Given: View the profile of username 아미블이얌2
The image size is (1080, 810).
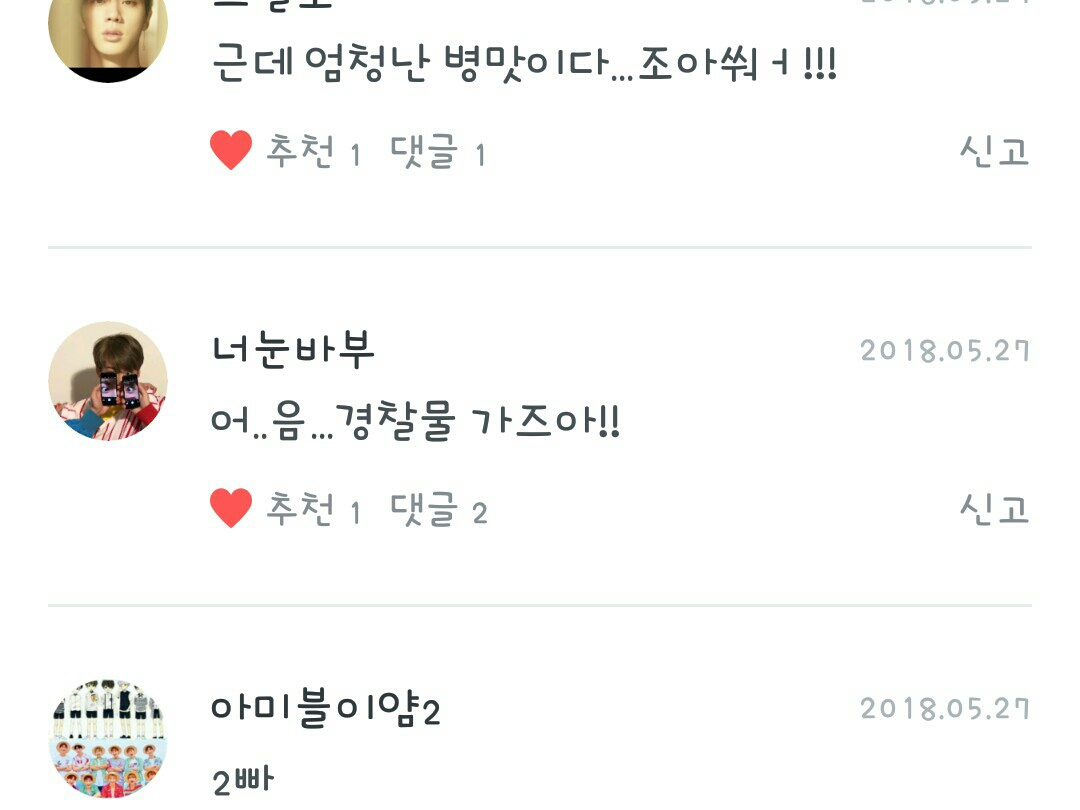Looking at the screenshot, I should (326, 710).
